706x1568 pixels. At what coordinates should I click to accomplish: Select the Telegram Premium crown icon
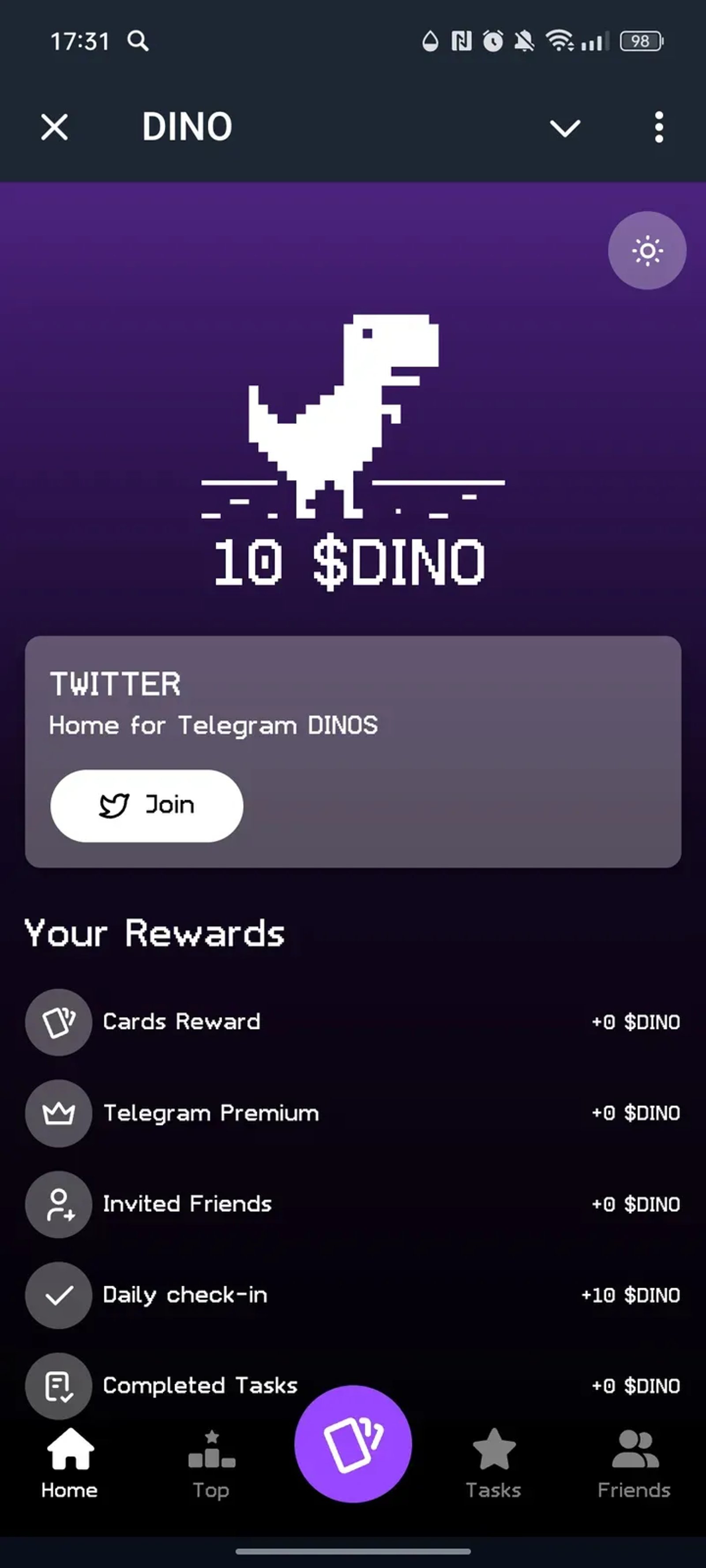click(x=58, y=1113)
